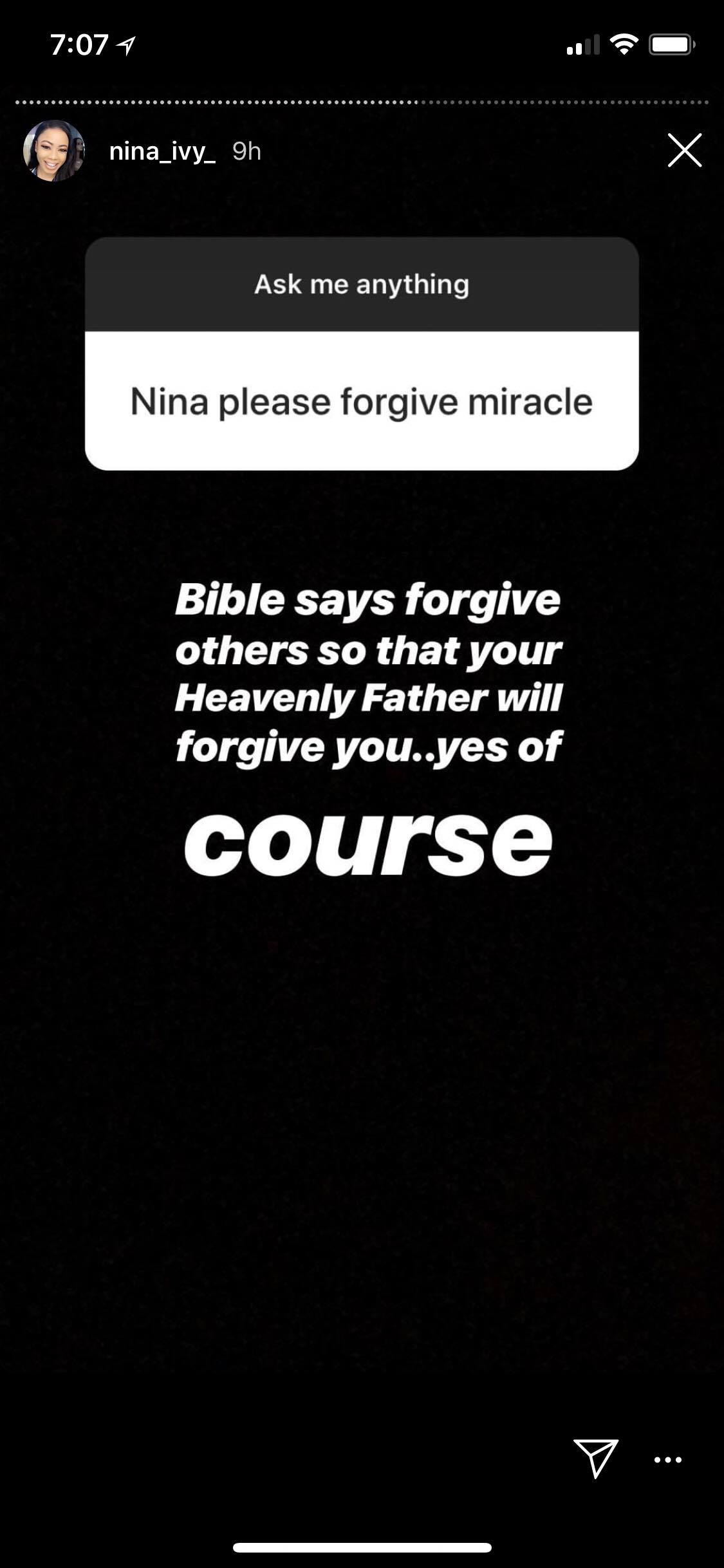The width and height of the screenshot is (724, 1568).
Task: Open the nina_ivy_ username link
Action: (162, 151)
